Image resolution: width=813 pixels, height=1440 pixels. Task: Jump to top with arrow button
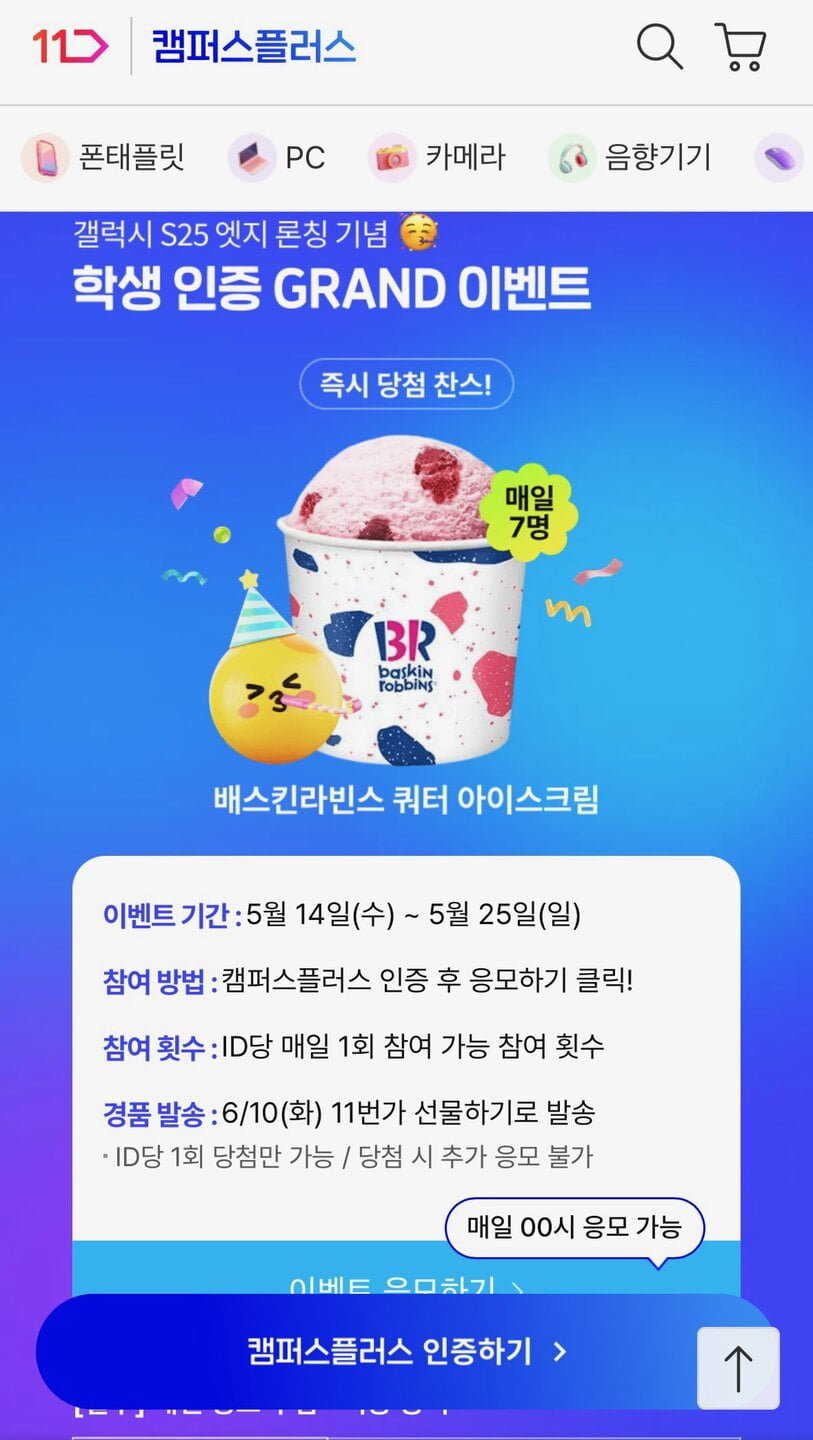[738, 1368]
